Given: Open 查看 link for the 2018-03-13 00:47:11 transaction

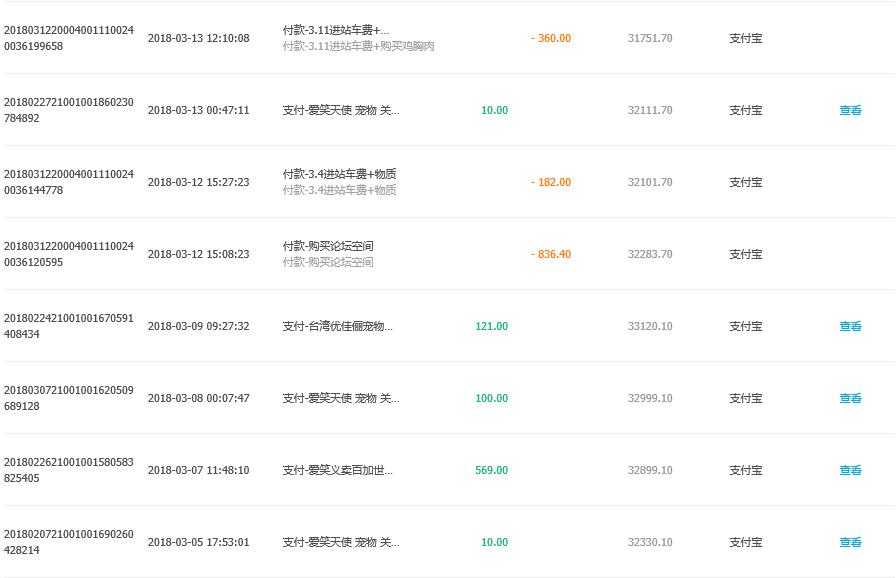Looking at the screenshot, I should point(850,111).
